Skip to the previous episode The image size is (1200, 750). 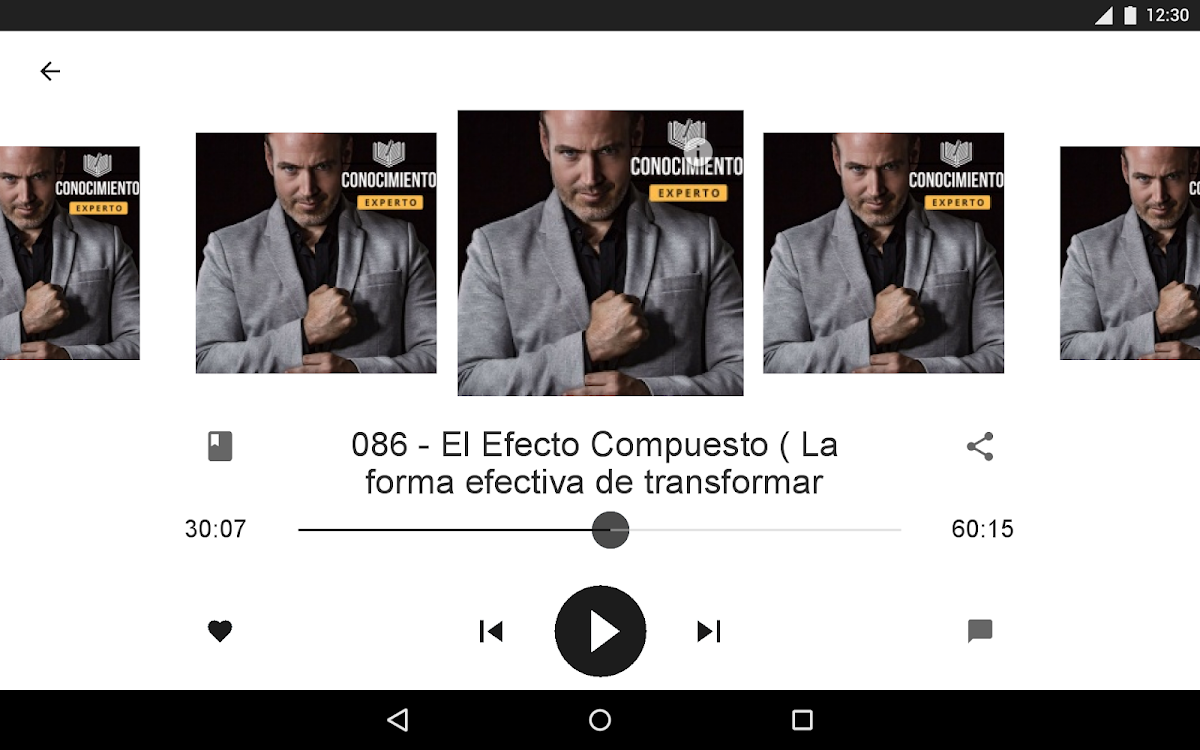point(491,631)
